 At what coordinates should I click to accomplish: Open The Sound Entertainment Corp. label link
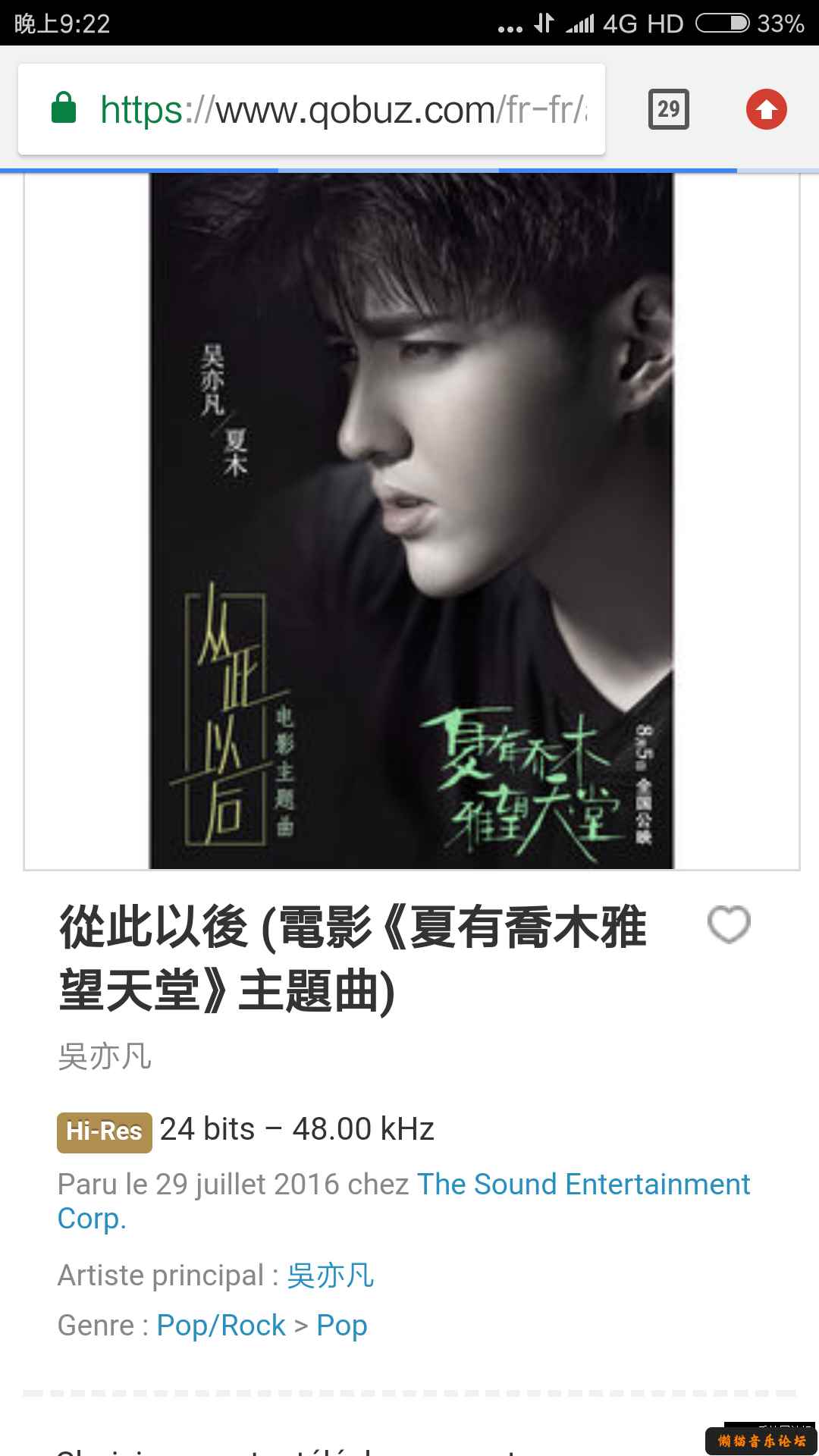pyautogui.click(x=582, y=1185)
